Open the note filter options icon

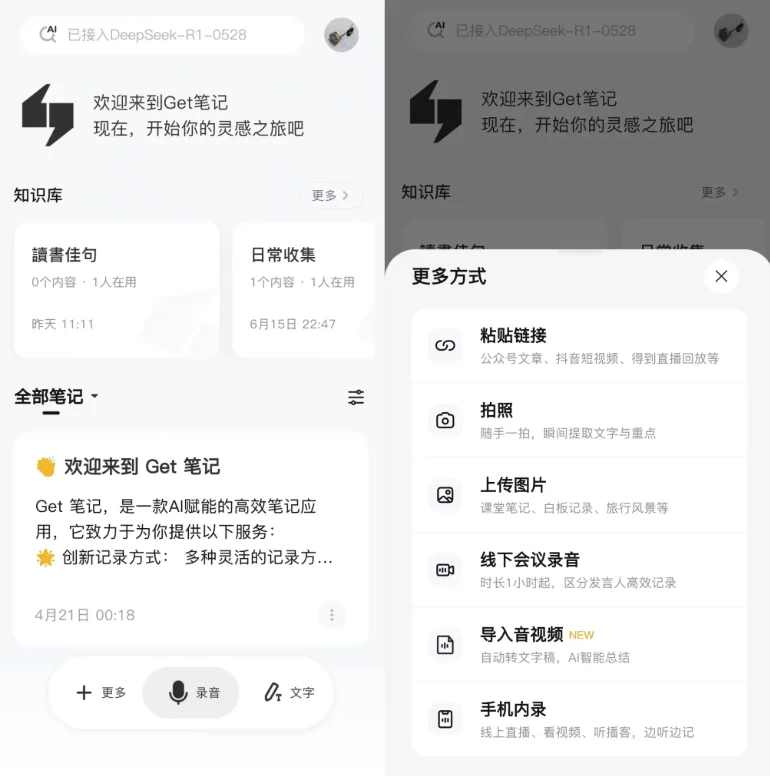(356, 396)
